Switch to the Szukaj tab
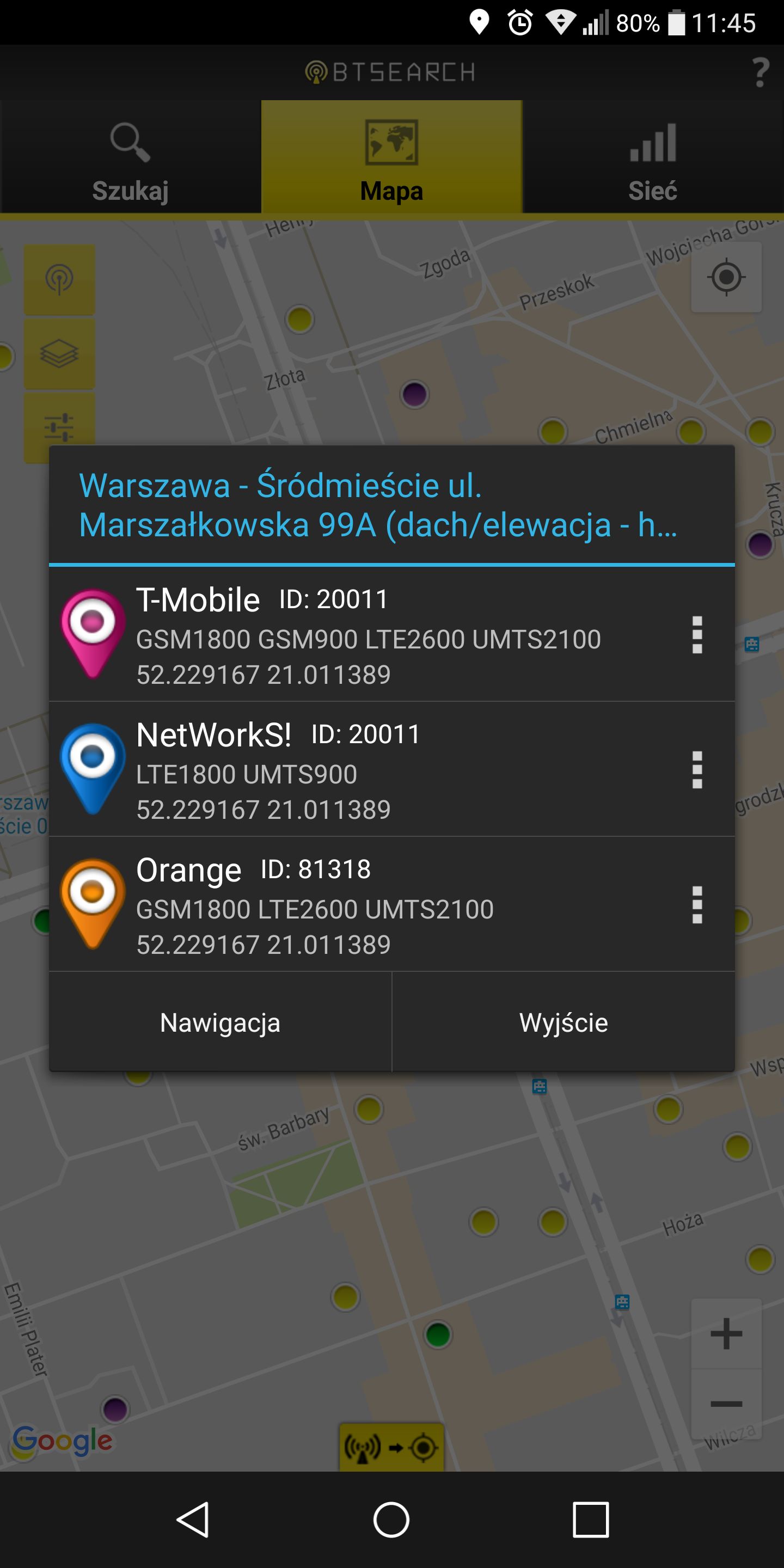The width and height of the screenshot is (784, 1568). click(130, 157)
